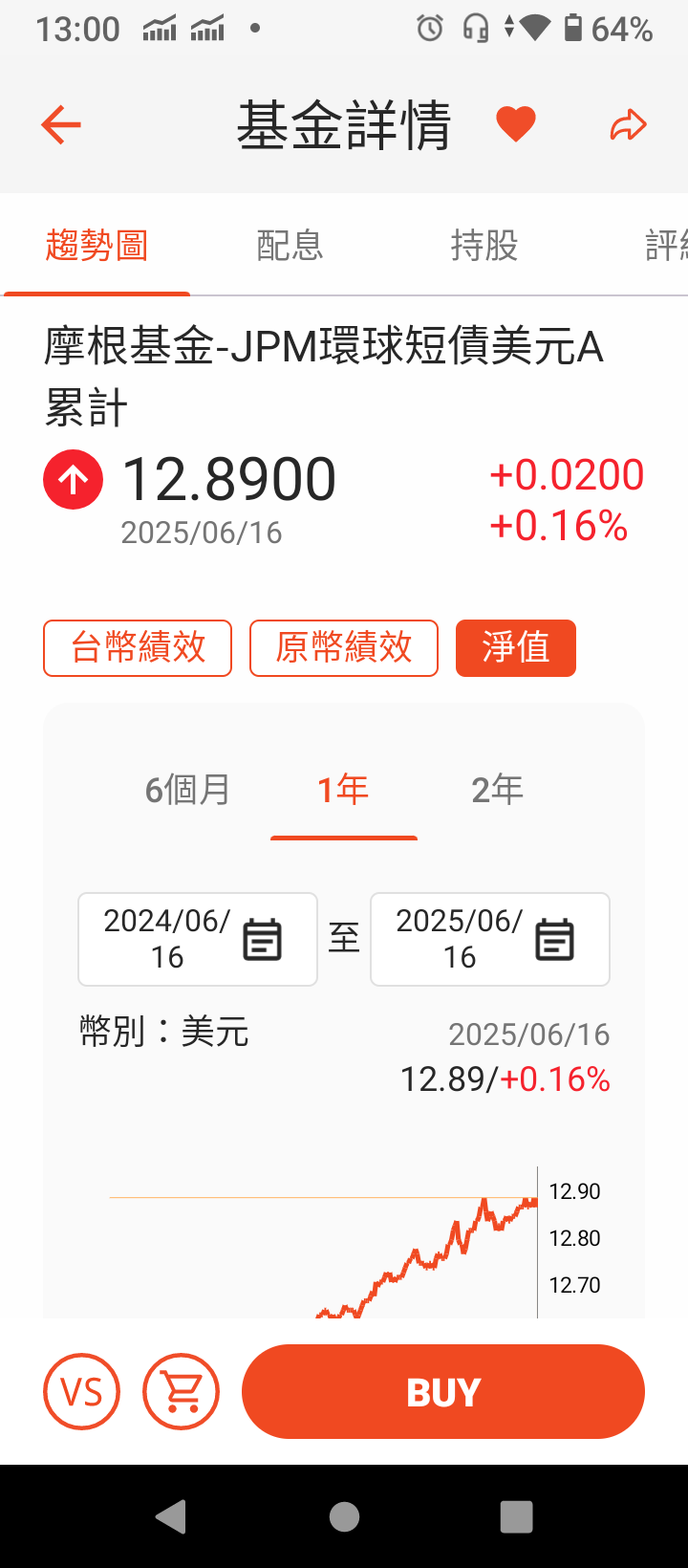
Task: Change the period to 2年
Action: (498, 790)
